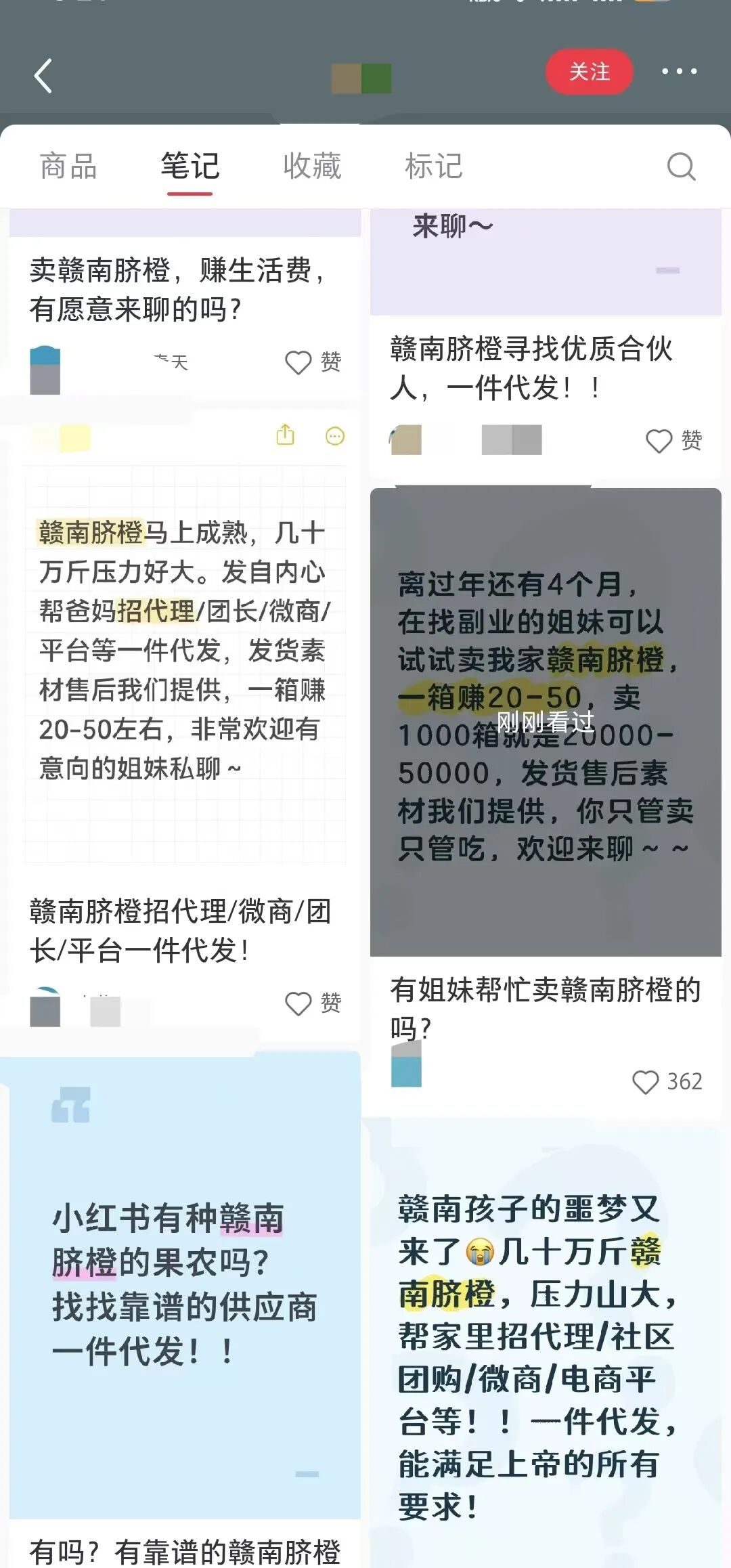Like the note 赣南脐橙寻找优质合伙人

pos(659,441)
